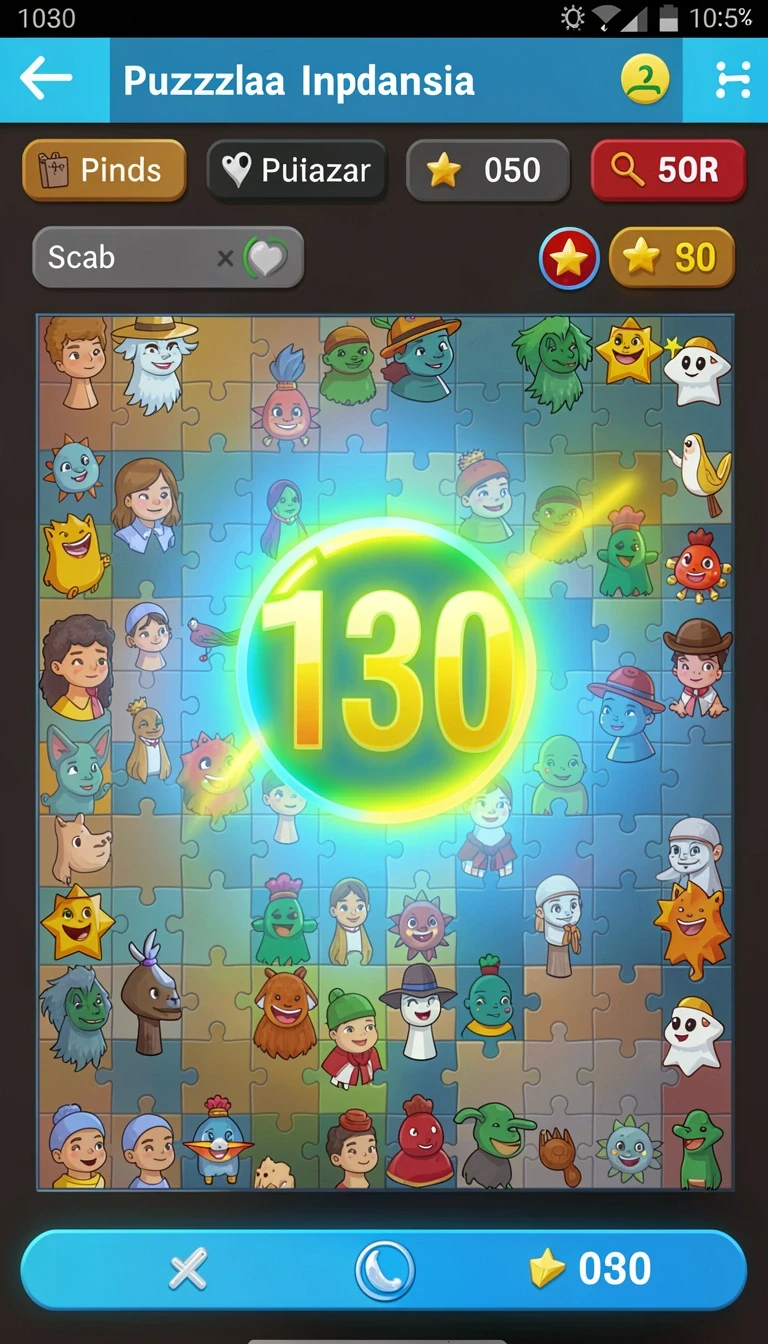Tap the crossed X icon in bottom bar

(187, 1270)
